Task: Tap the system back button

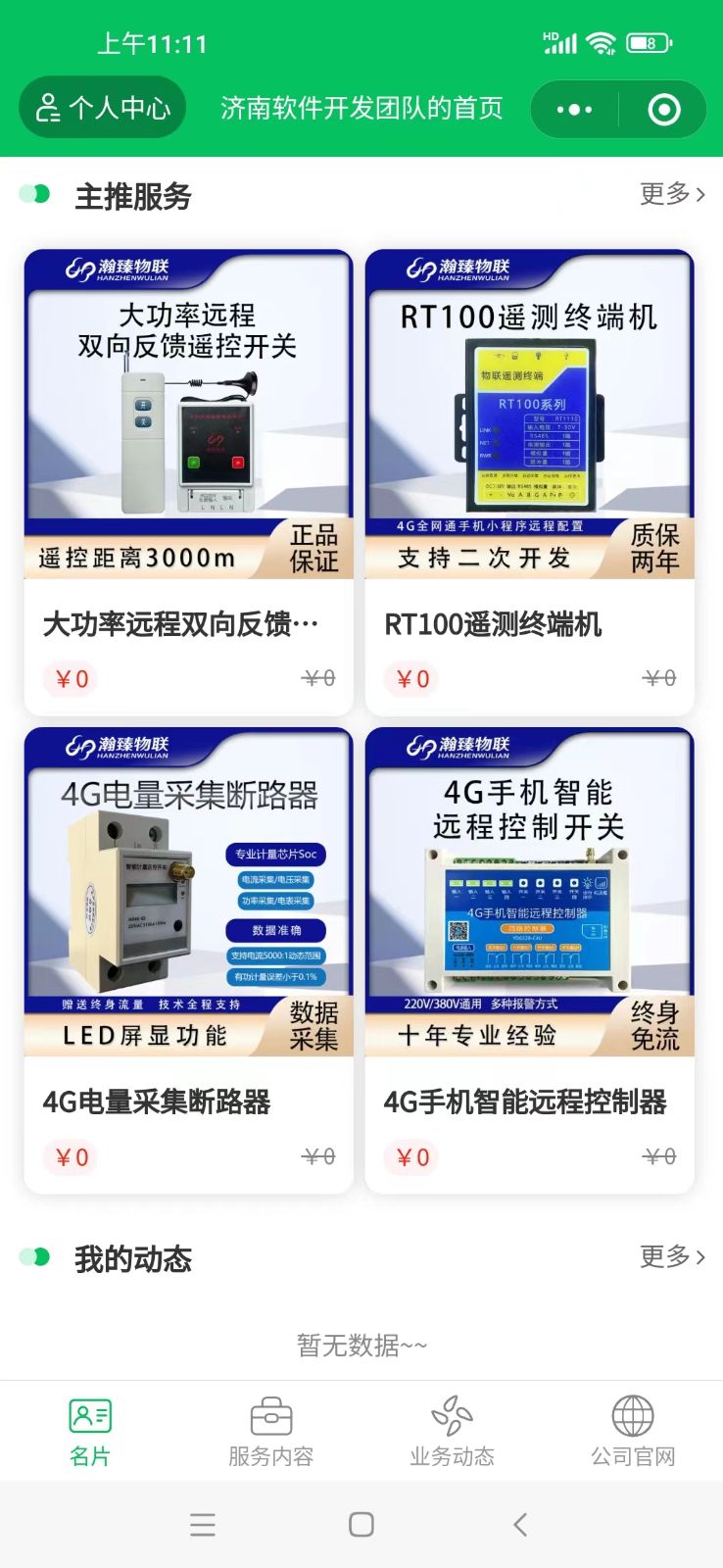Action: click(520, 1524)
